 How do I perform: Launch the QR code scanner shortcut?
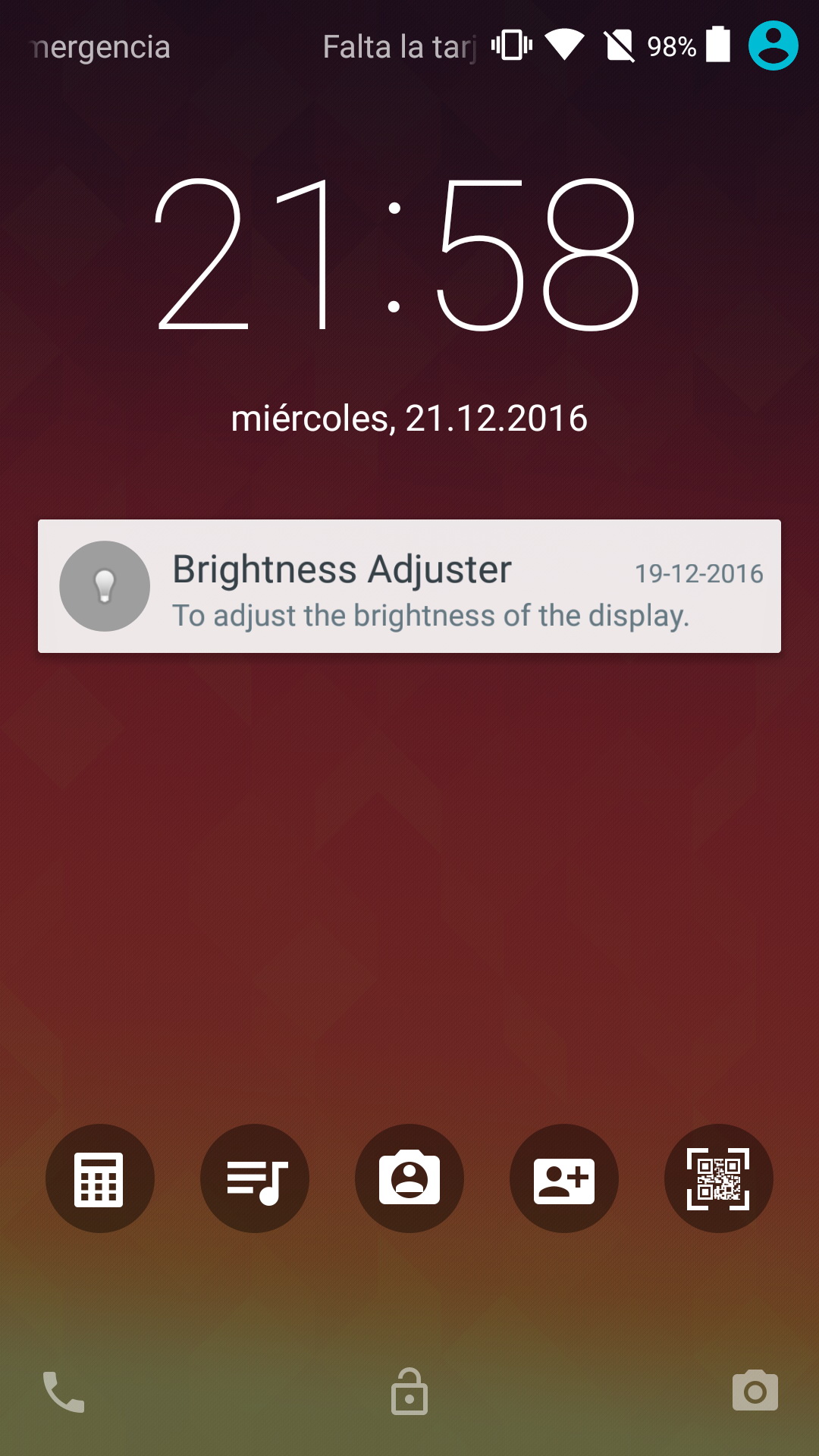(719, 1178)
